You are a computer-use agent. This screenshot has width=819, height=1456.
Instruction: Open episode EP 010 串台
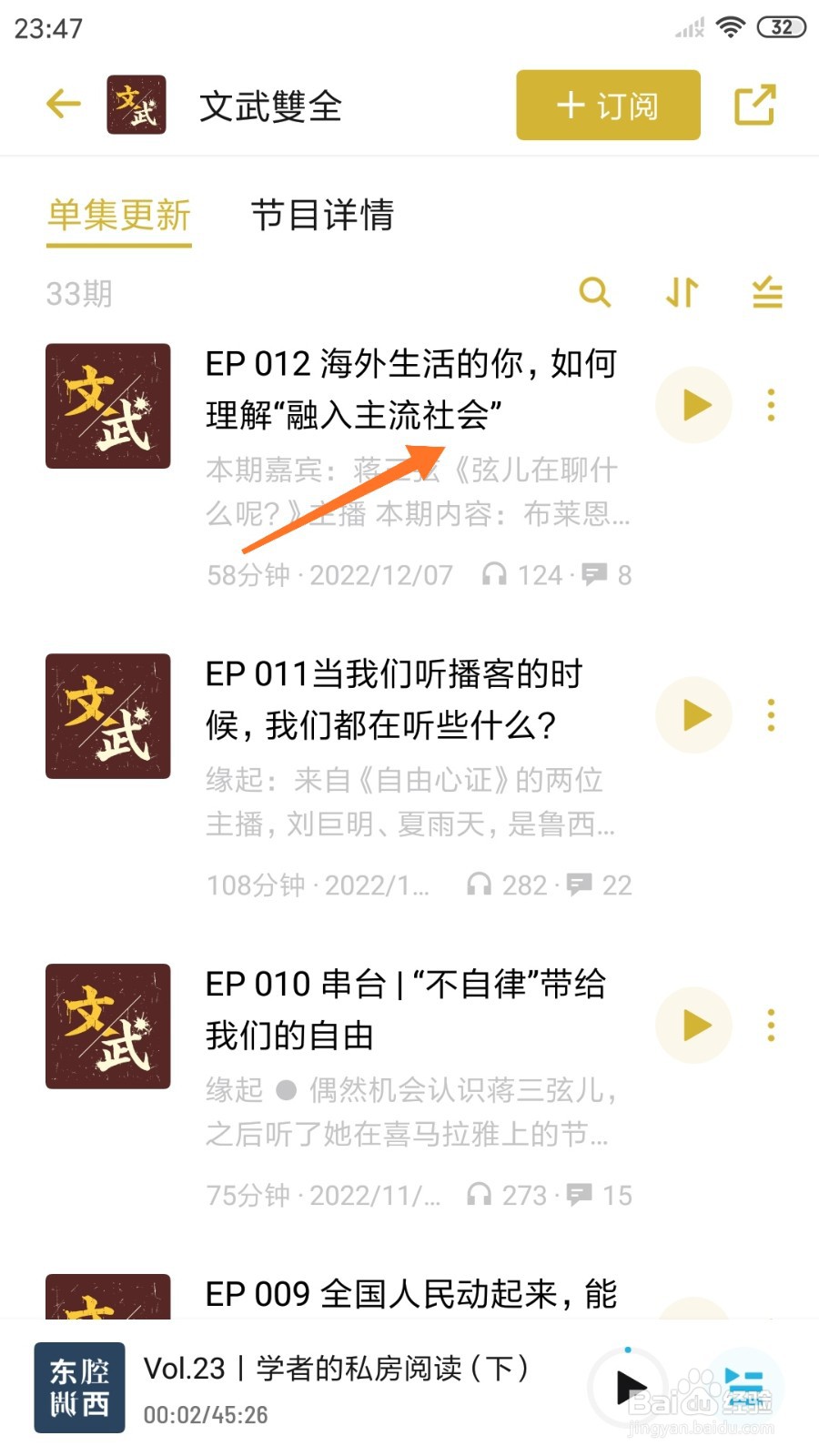(405, 1009)
